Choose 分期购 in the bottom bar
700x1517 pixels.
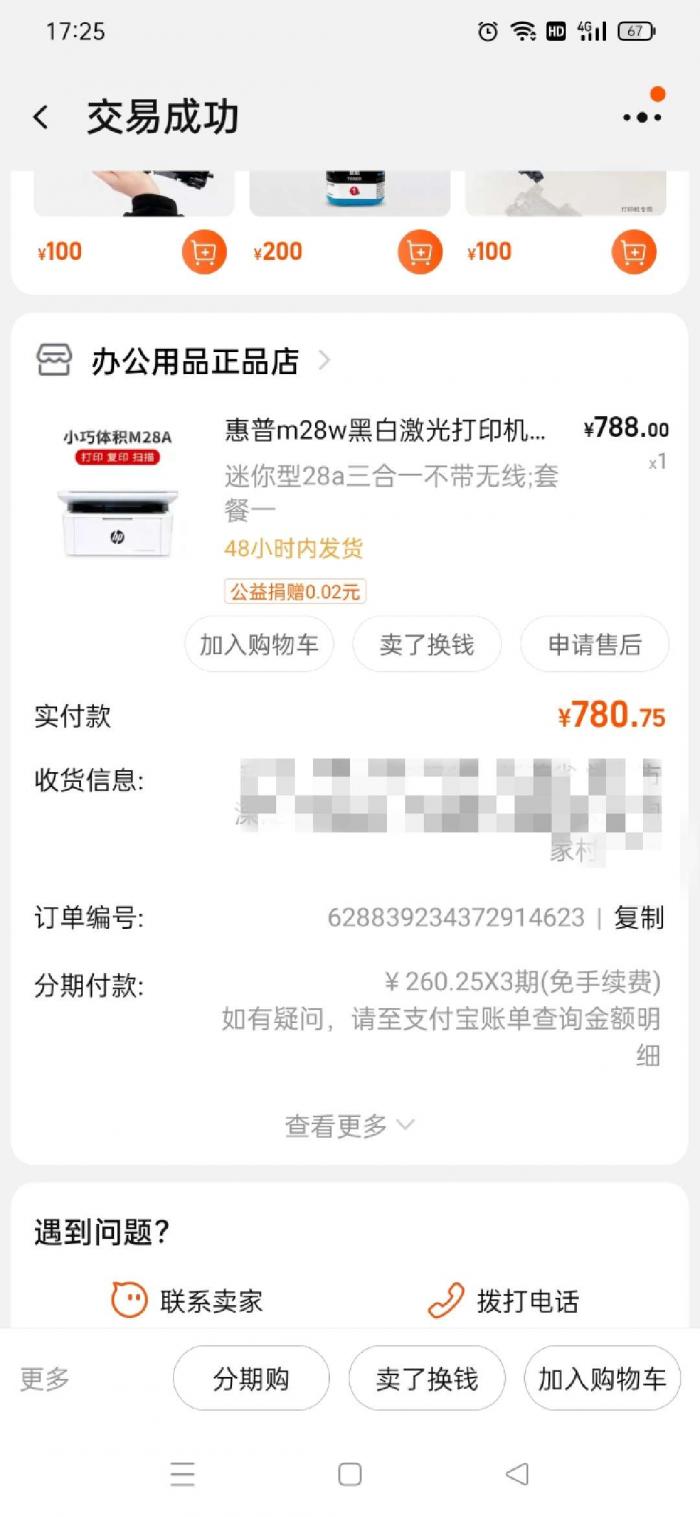(251, 1379)
